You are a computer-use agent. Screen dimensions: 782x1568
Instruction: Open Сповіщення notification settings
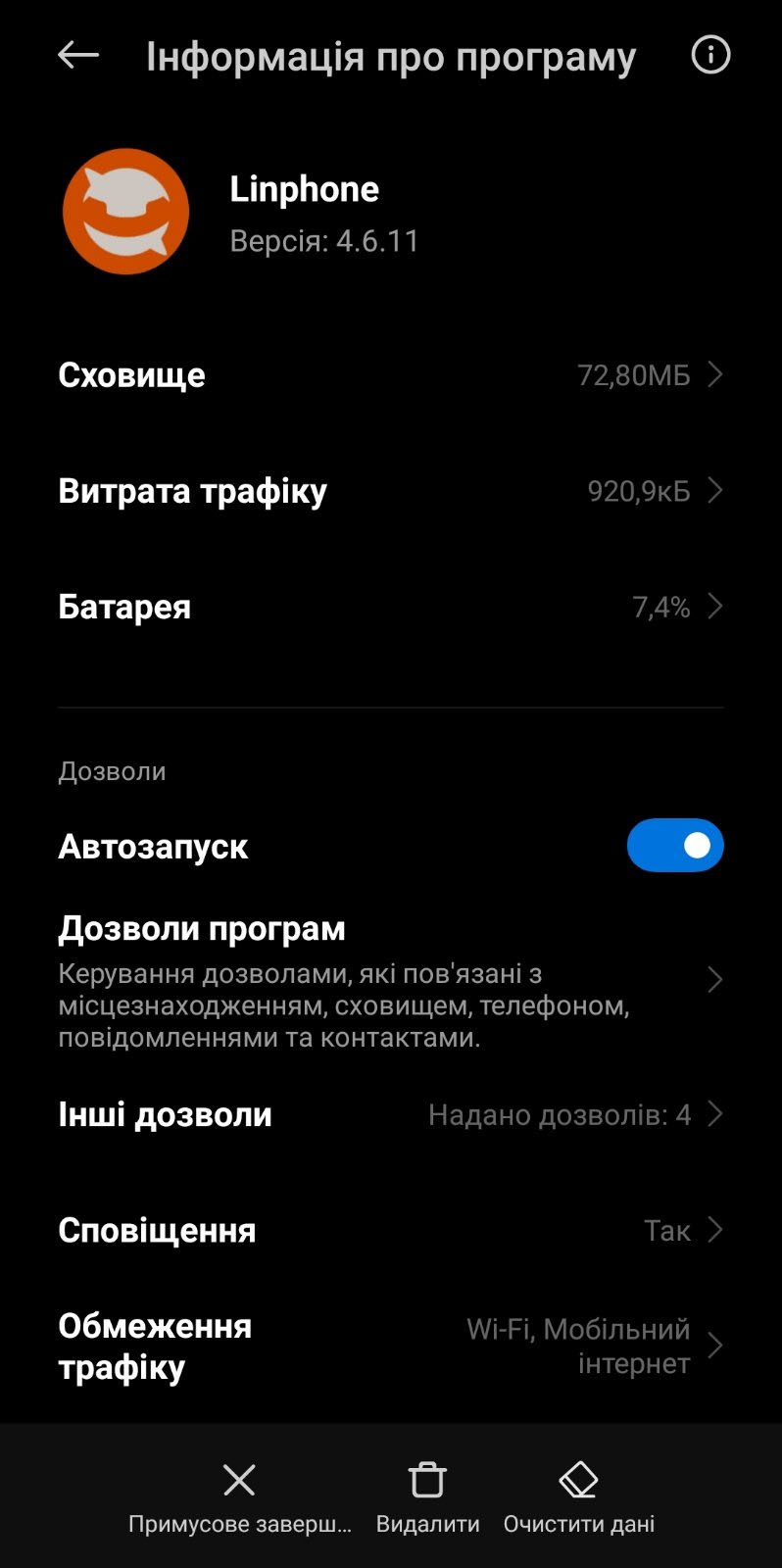(391, 1230)
